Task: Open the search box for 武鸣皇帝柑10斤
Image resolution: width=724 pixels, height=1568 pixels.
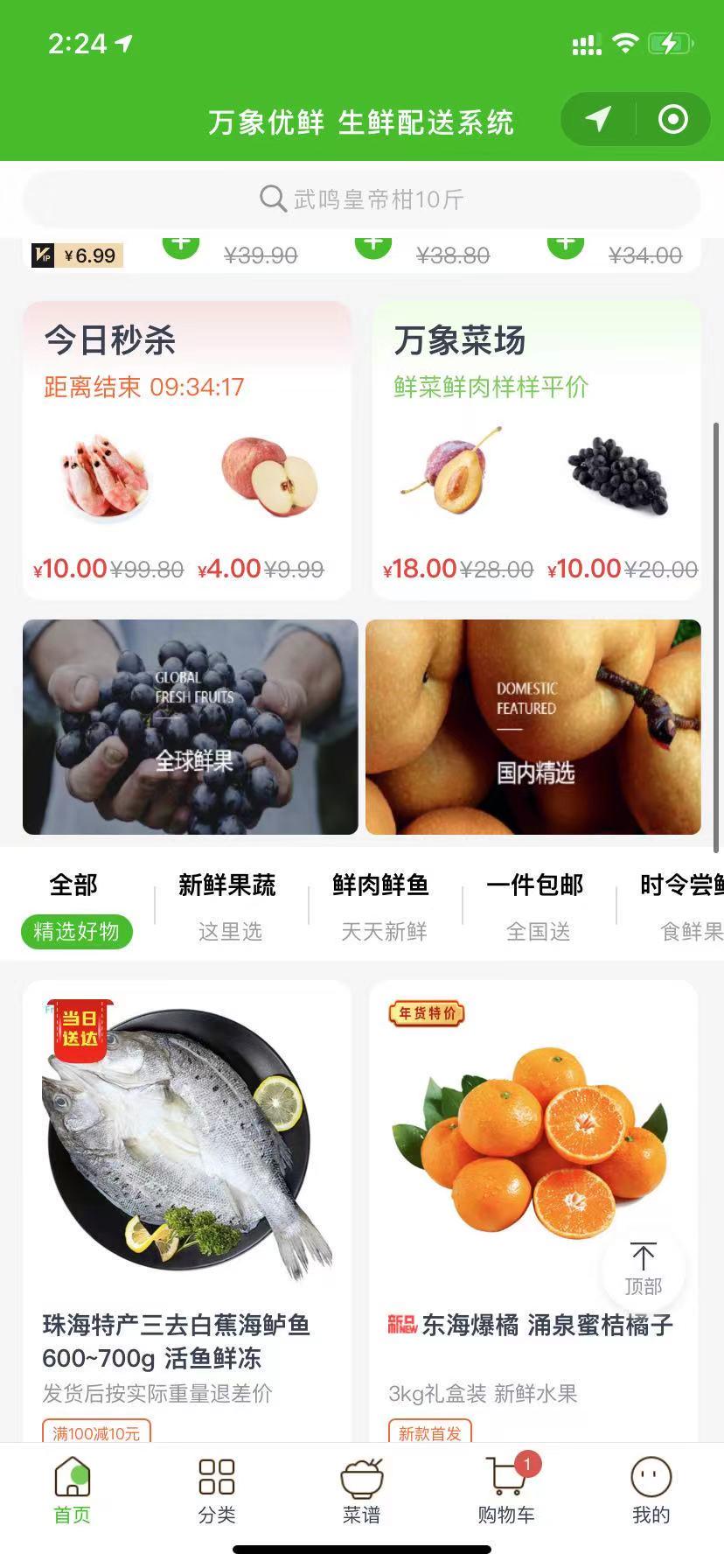Action: [361, 199]
